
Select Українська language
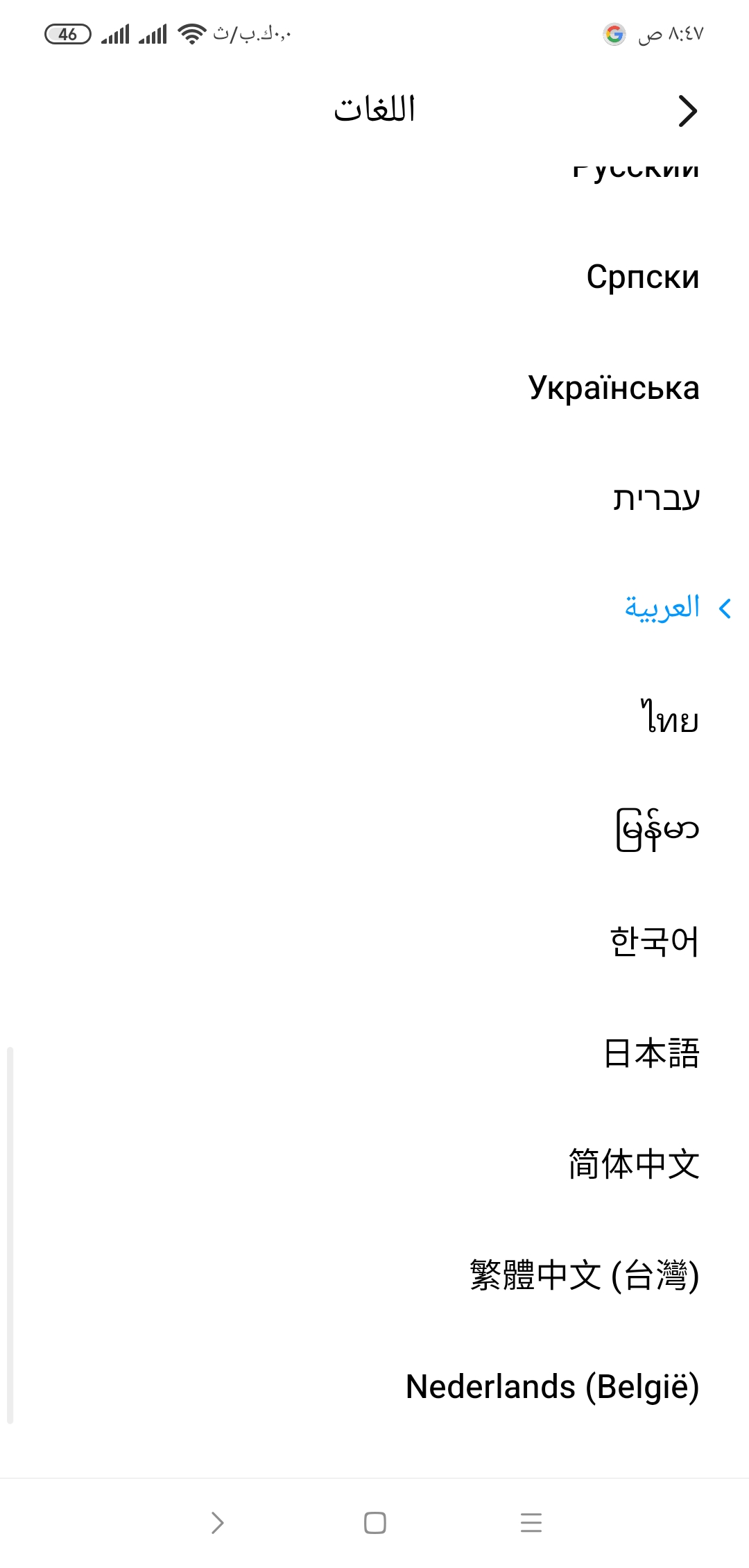[x=374, y=388]
